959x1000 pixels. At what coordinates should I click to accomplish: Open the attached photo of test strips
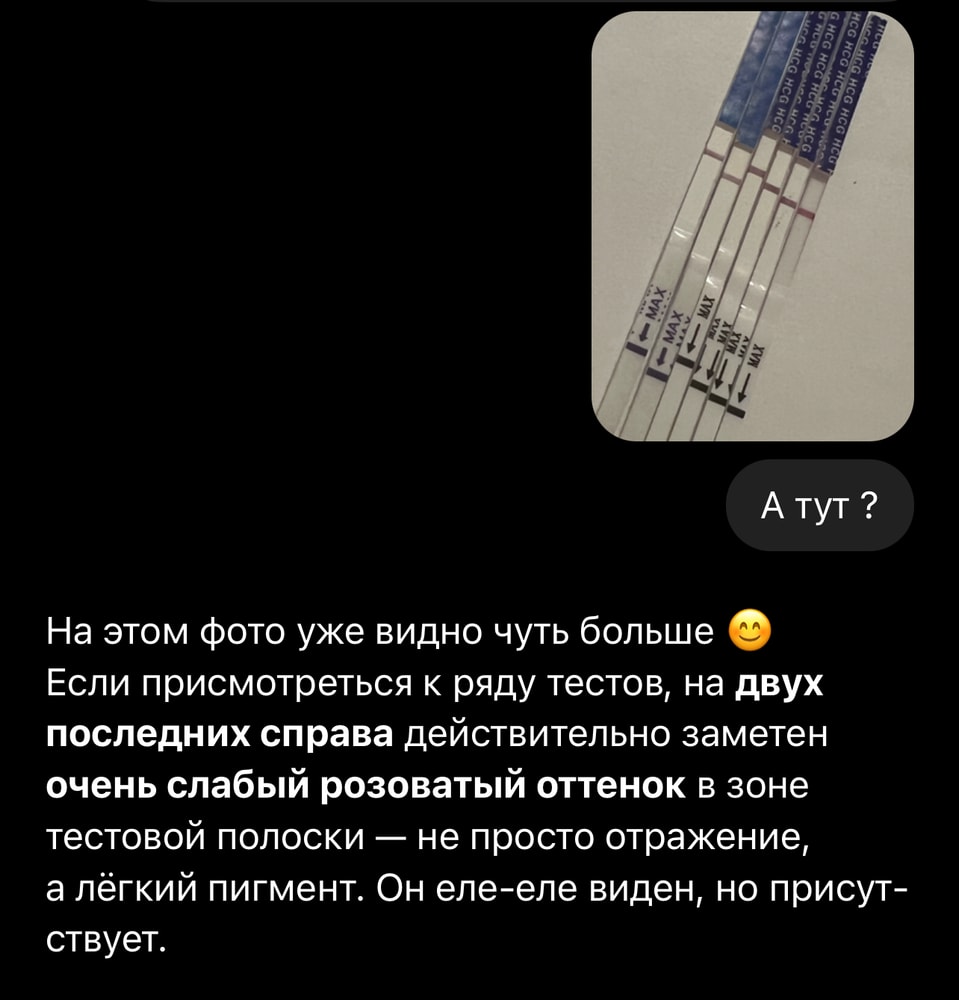[752, 226]
